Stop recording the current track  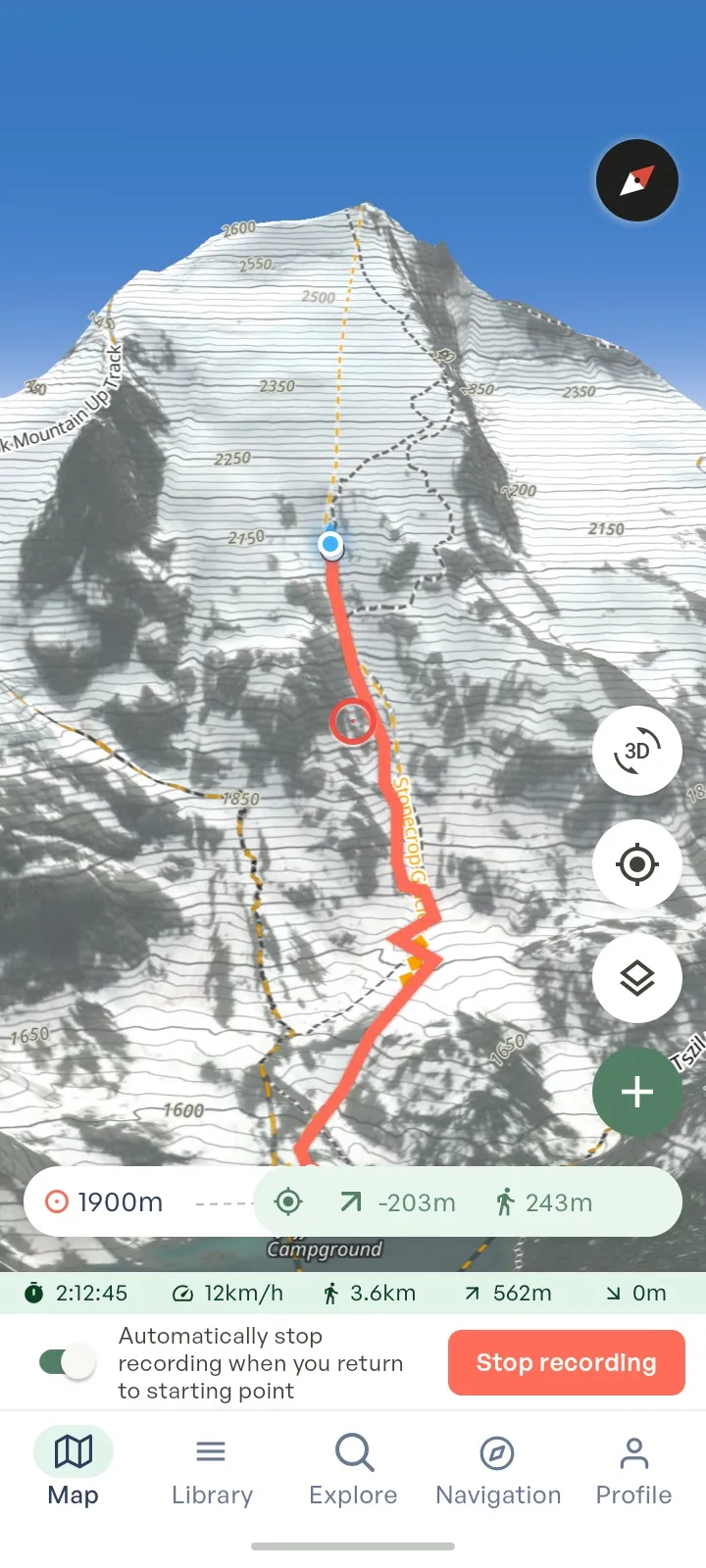566,1362
